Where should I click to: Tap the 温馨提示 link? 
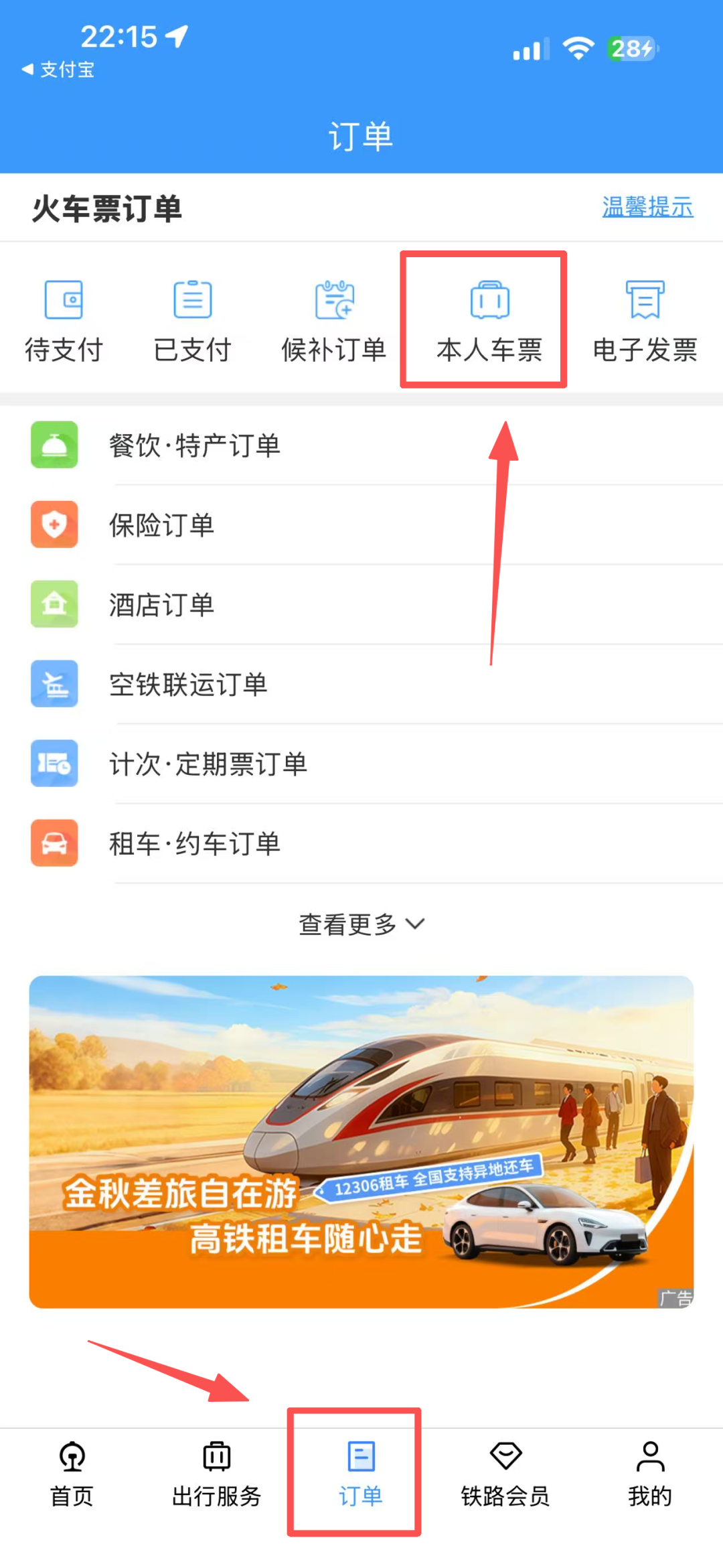click(x=647, y=207)
